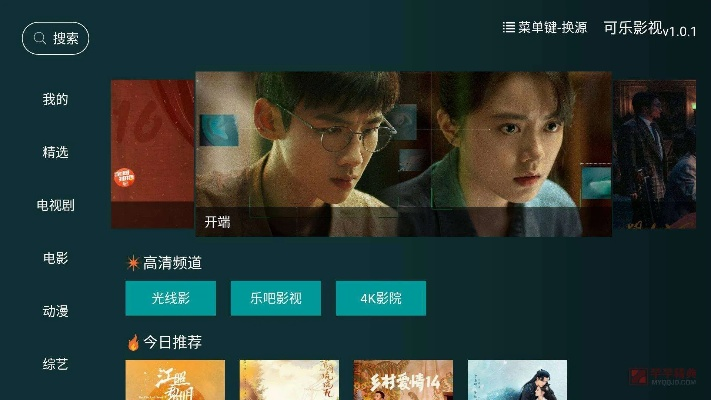The width and height of the screenshot is (711, 400).
Task: Open the 电影 category
Action: (55, 258)
